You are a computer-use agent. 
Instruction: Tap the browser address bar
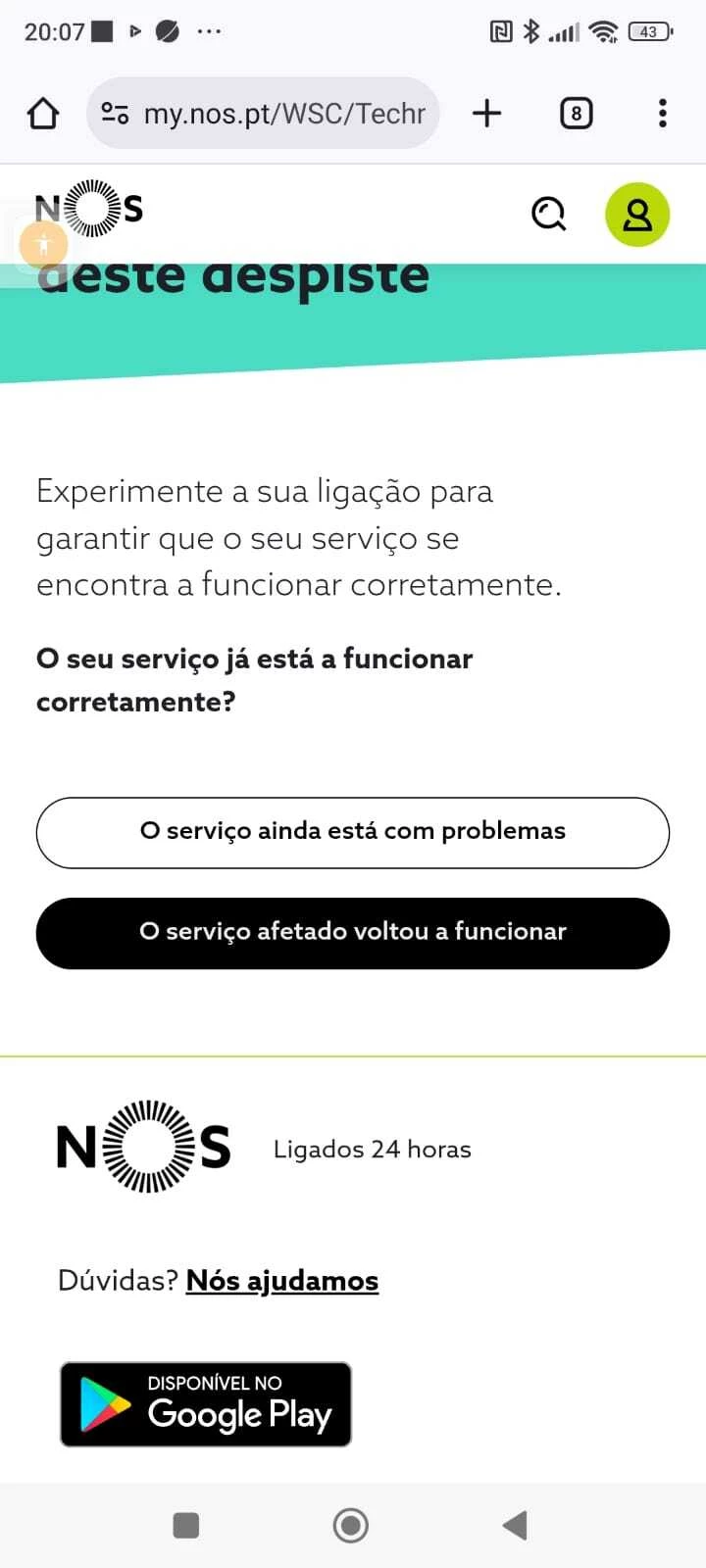tap(265, 114)
